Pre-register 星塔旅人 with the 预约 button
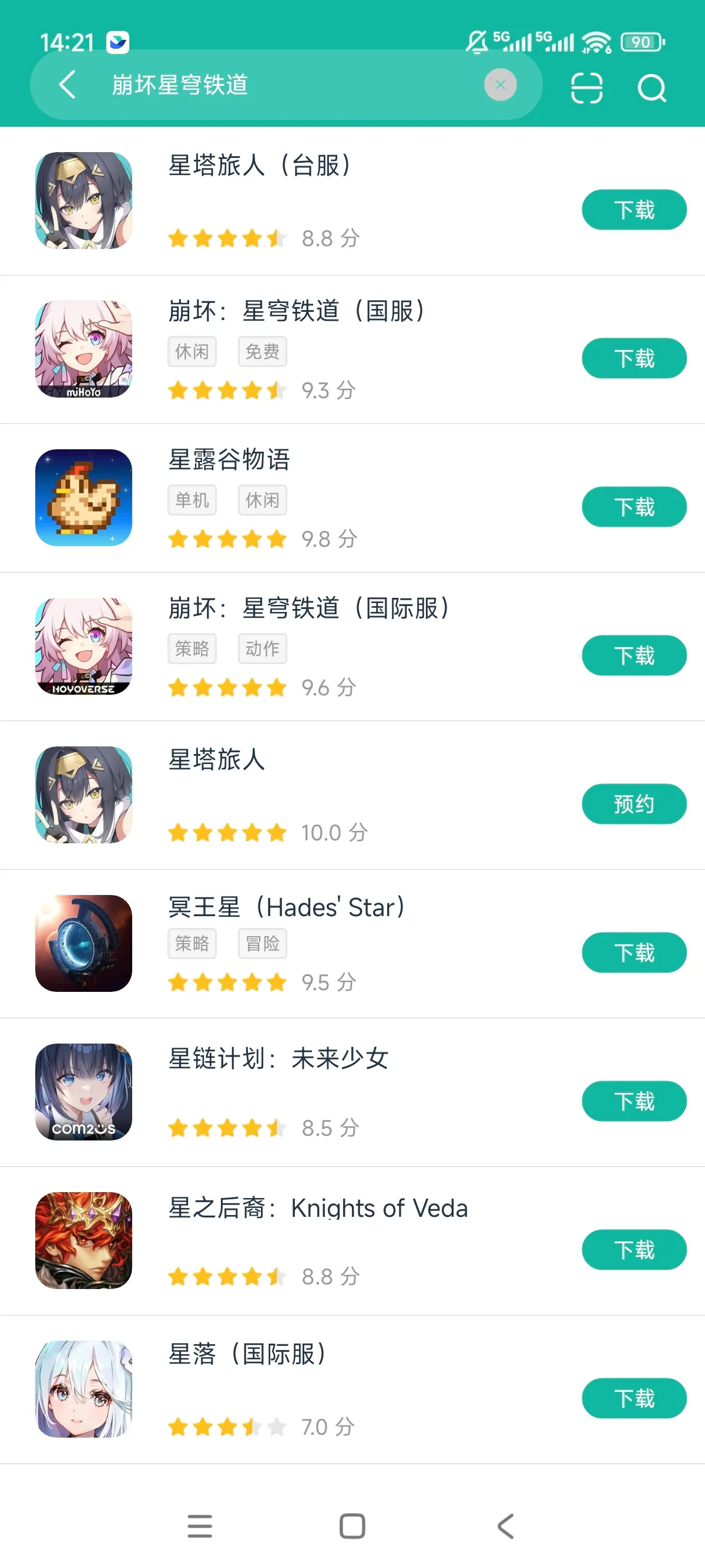This screenshot has height=1568, width=705. [634, 803]
